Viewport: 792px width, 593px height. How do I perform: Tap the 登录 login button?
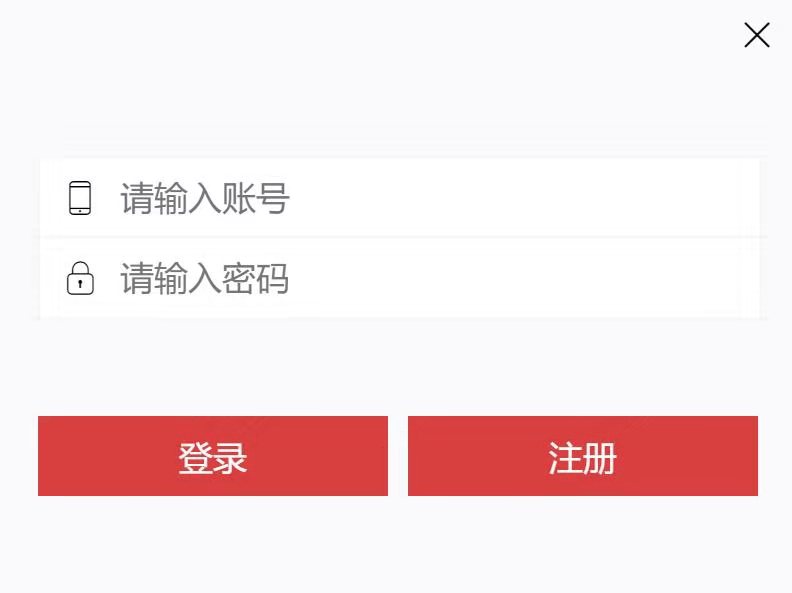[213, 456]
